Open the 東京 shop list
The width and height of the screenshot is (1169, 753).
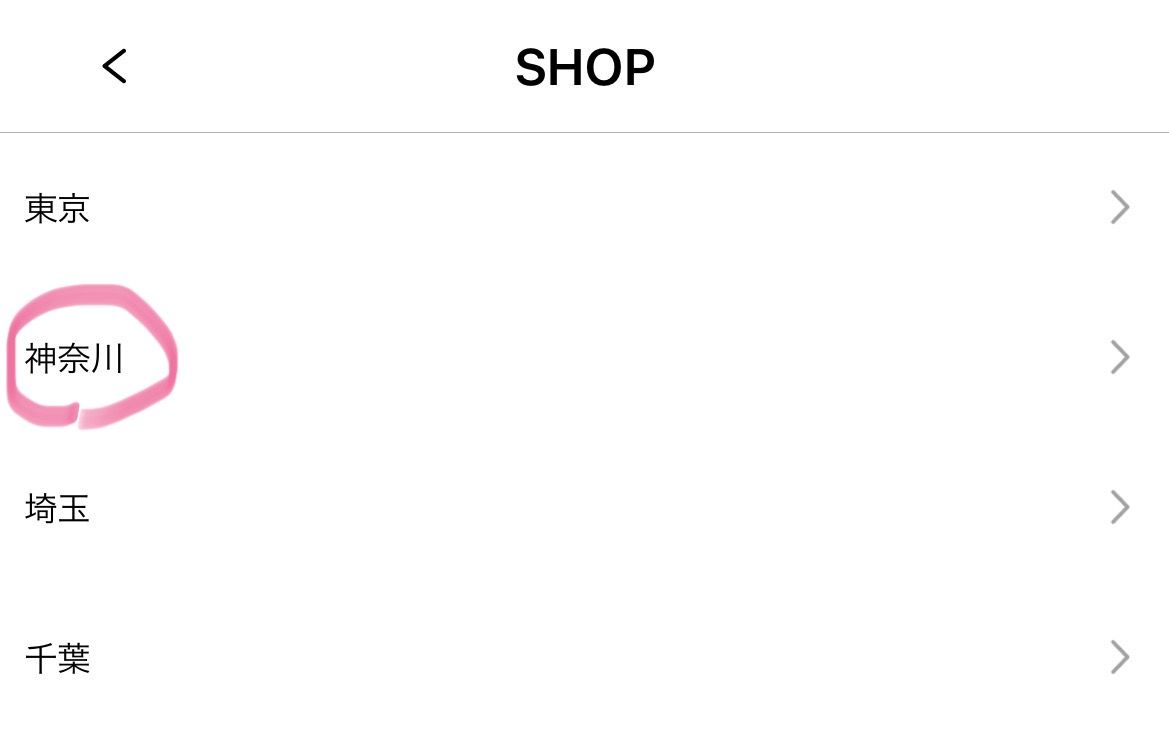coord(58,208)
